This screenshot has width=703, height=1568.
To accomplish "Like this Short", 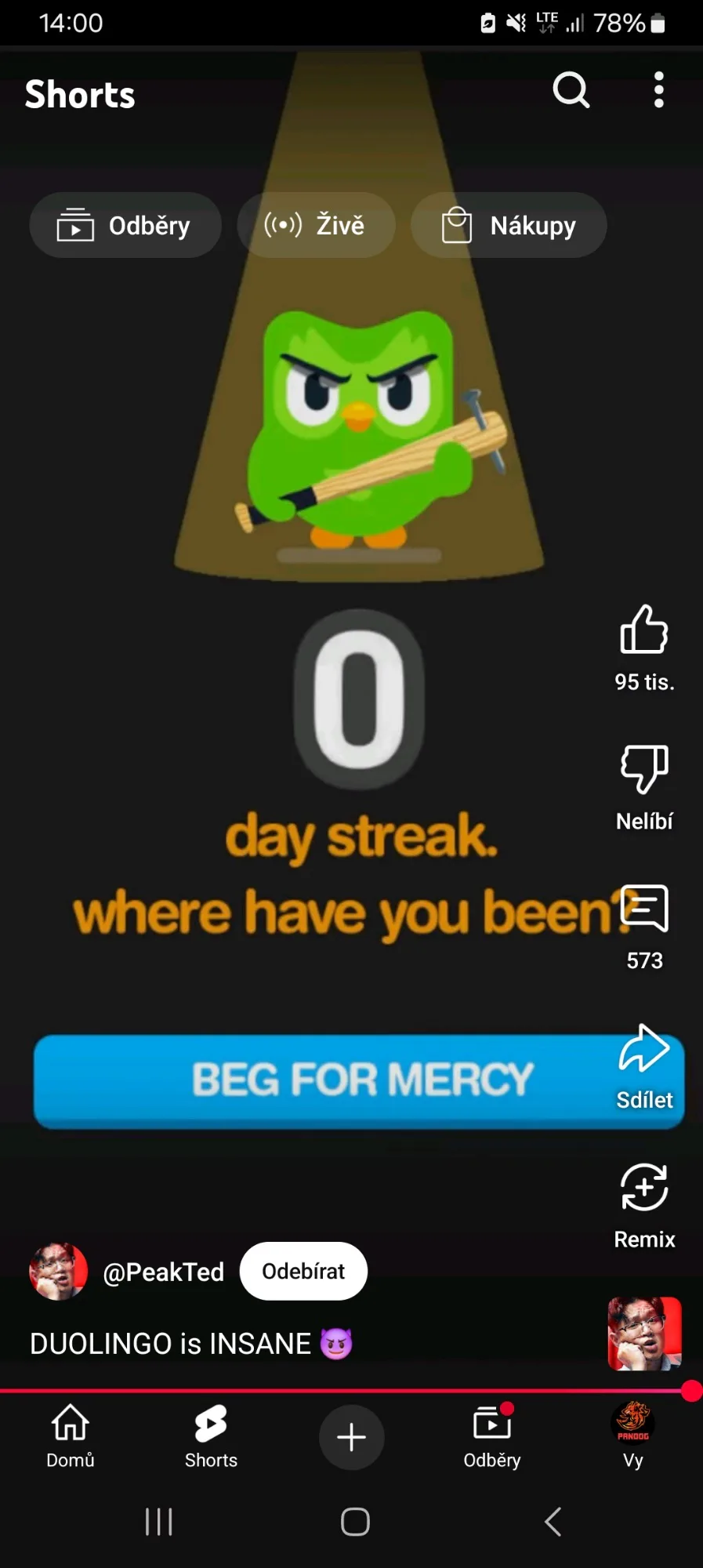I will click(x=644, y=630).
